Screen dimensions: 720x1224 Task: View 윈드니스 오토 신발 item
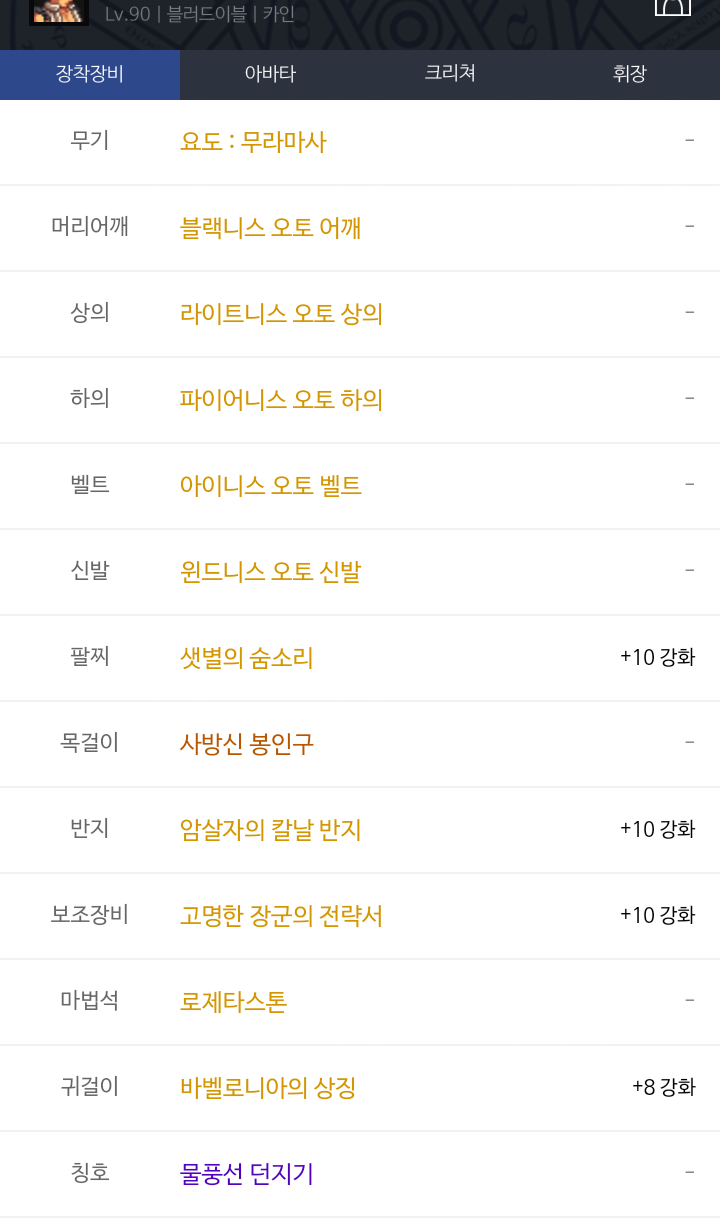coord(270,572)
